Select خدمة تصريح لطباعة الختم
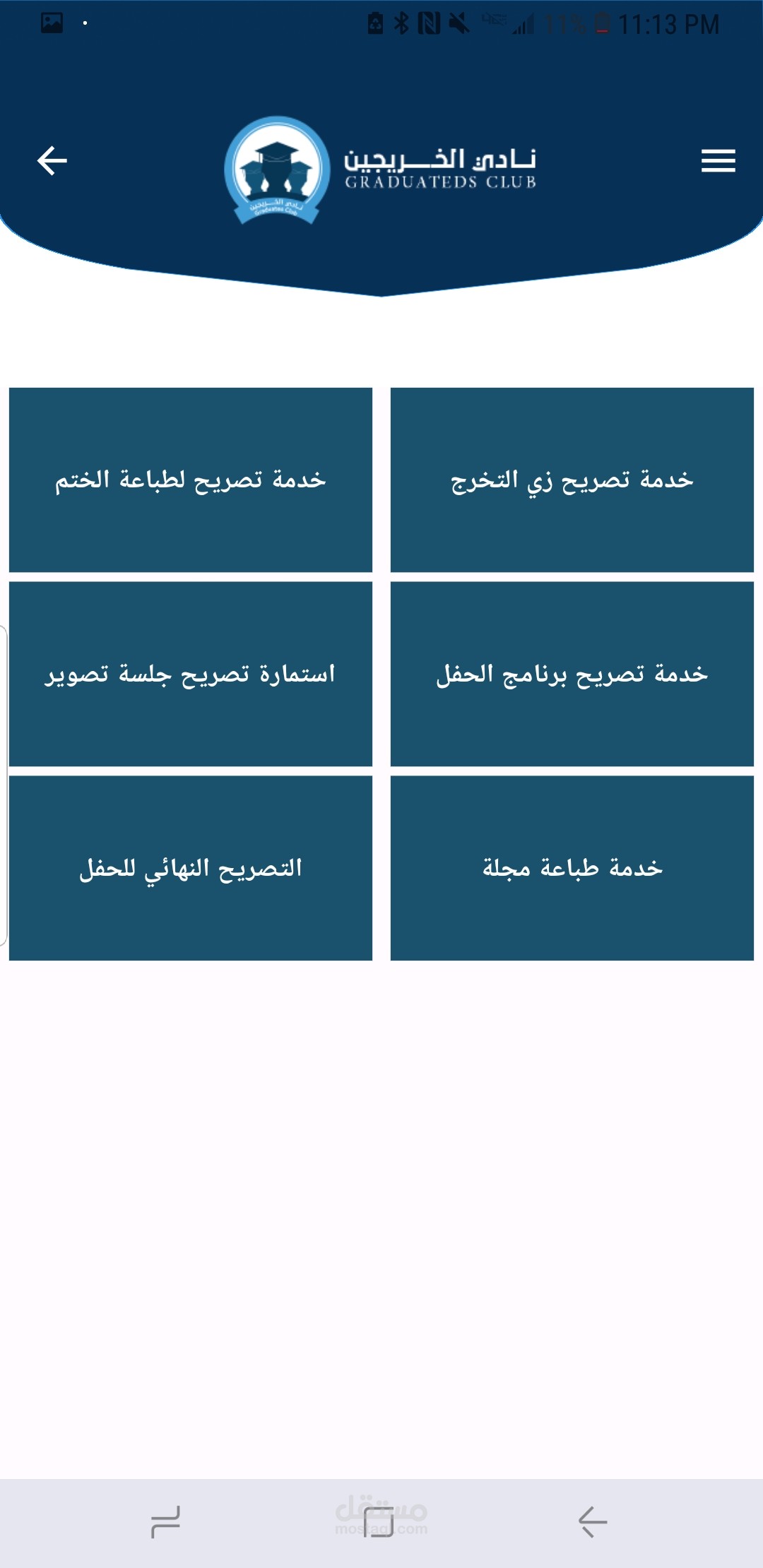763x1568 pixels. (x=191, y=480)
